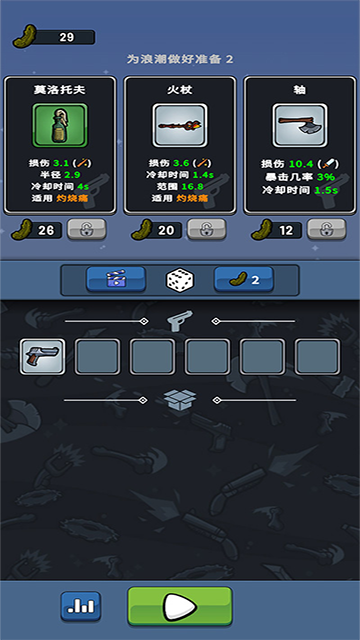Buy 莫洛托夫 for 26 pickles
360x640 pixels.
pyautogui.click(x=38, y=230)
